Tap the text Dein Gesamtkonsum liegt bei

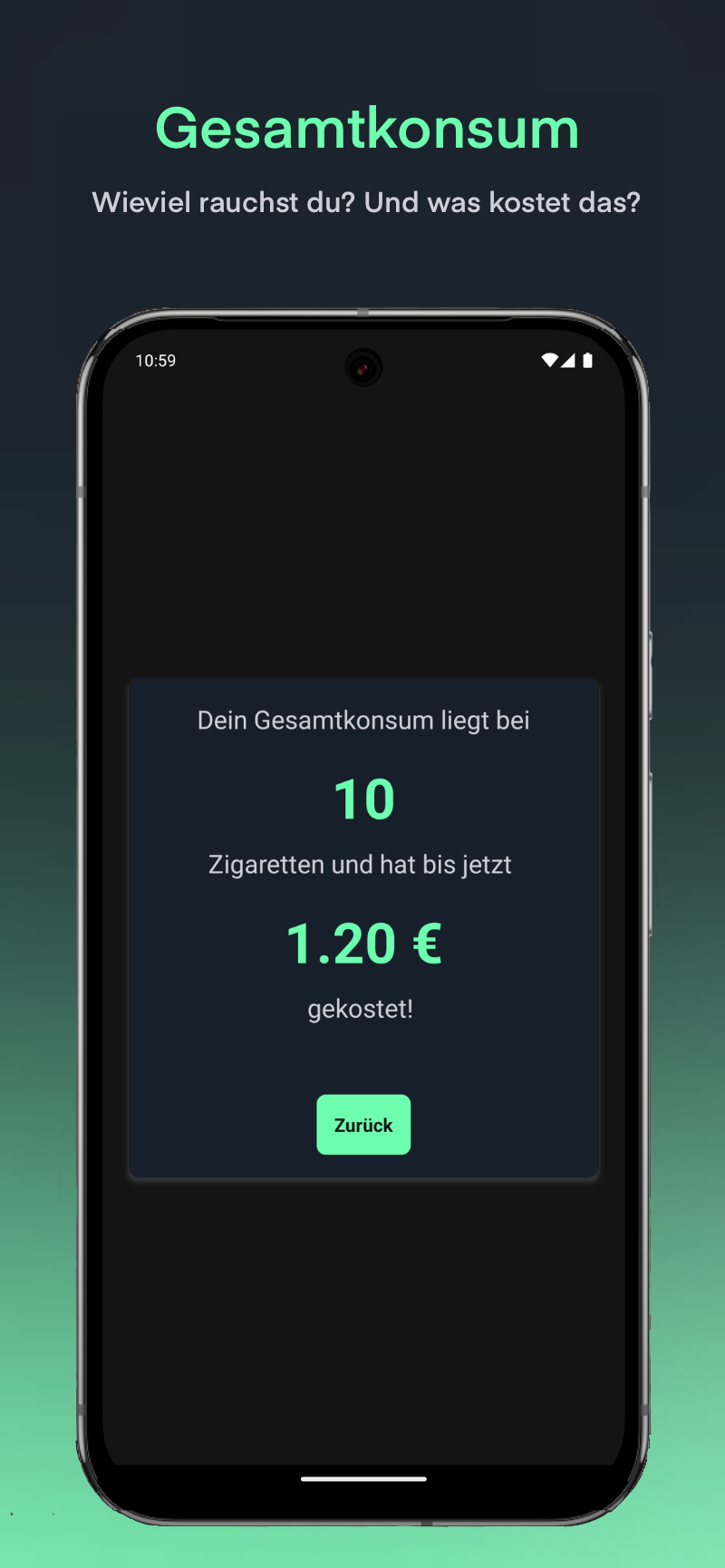(x=363, y=720)
